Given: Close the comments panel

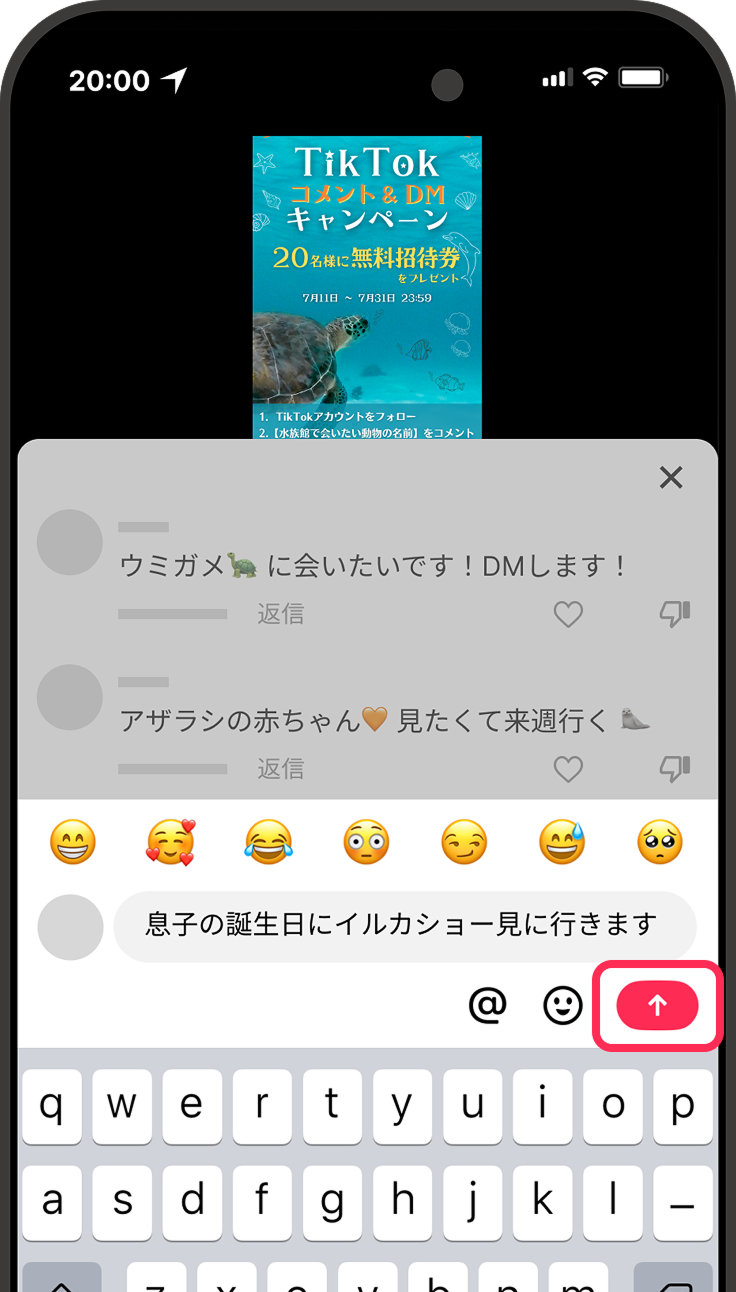Looking at the screenshot, I should click(x=671, y=478).
